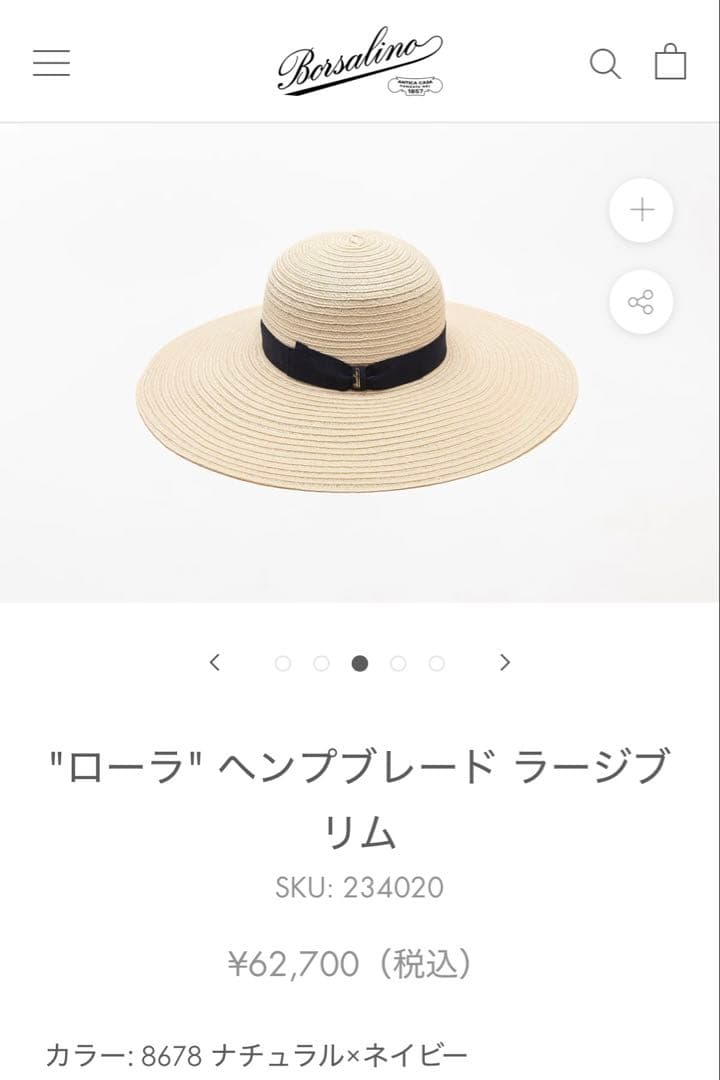Click the plus zoom icon on the image

pos(640,211)
